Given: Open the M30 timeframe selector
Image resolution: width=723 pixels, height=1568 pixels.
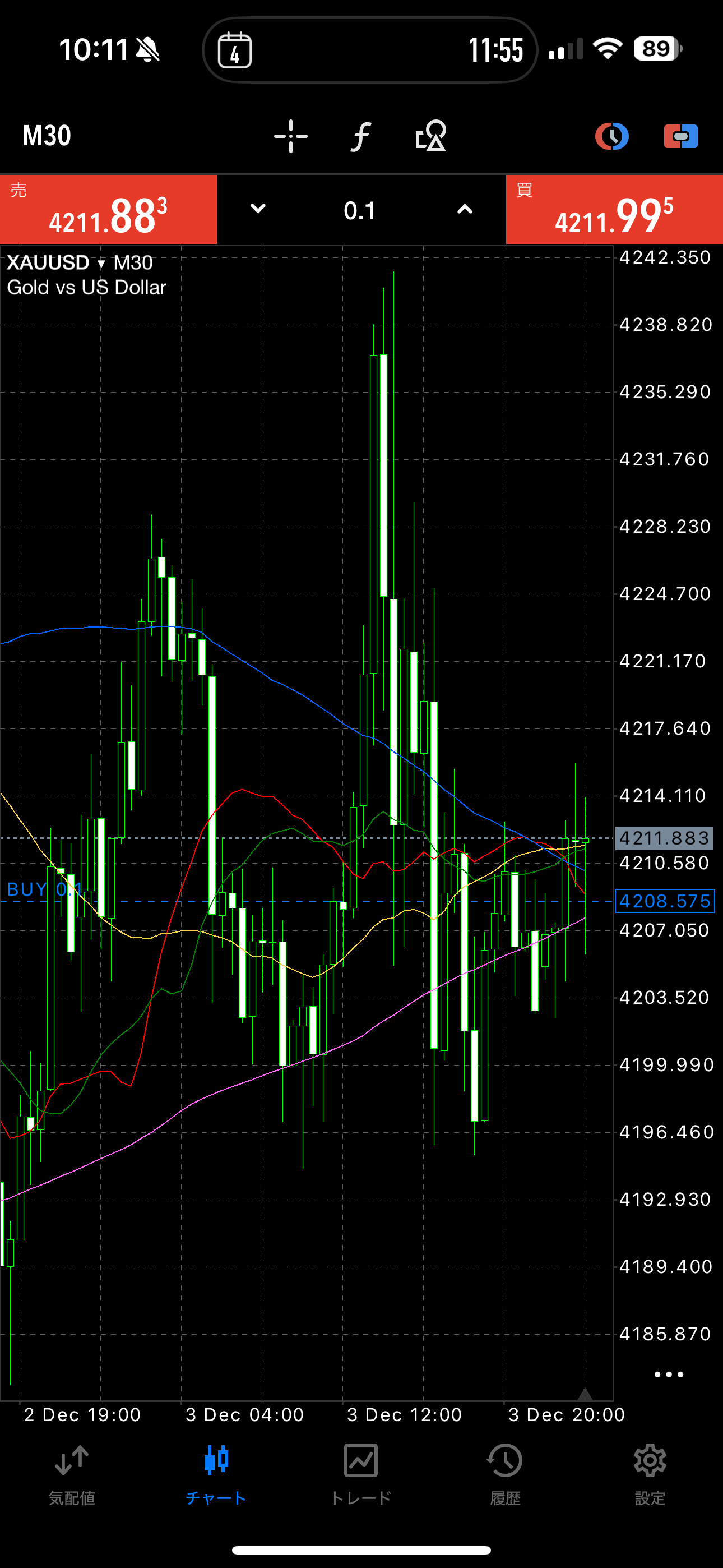Looking at the screenshot, I should (47, 136).
